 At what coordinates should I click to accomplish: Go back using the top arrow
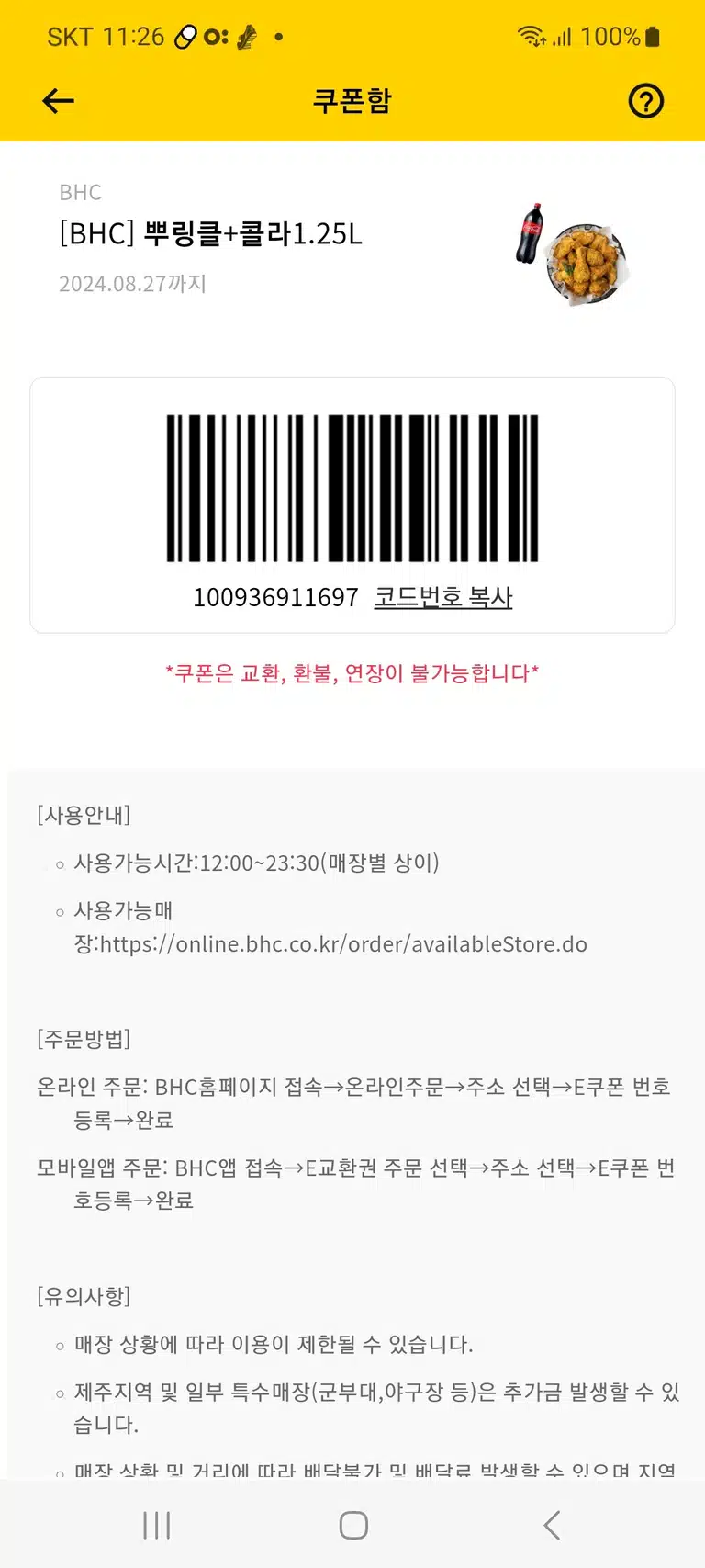(58, 101)
